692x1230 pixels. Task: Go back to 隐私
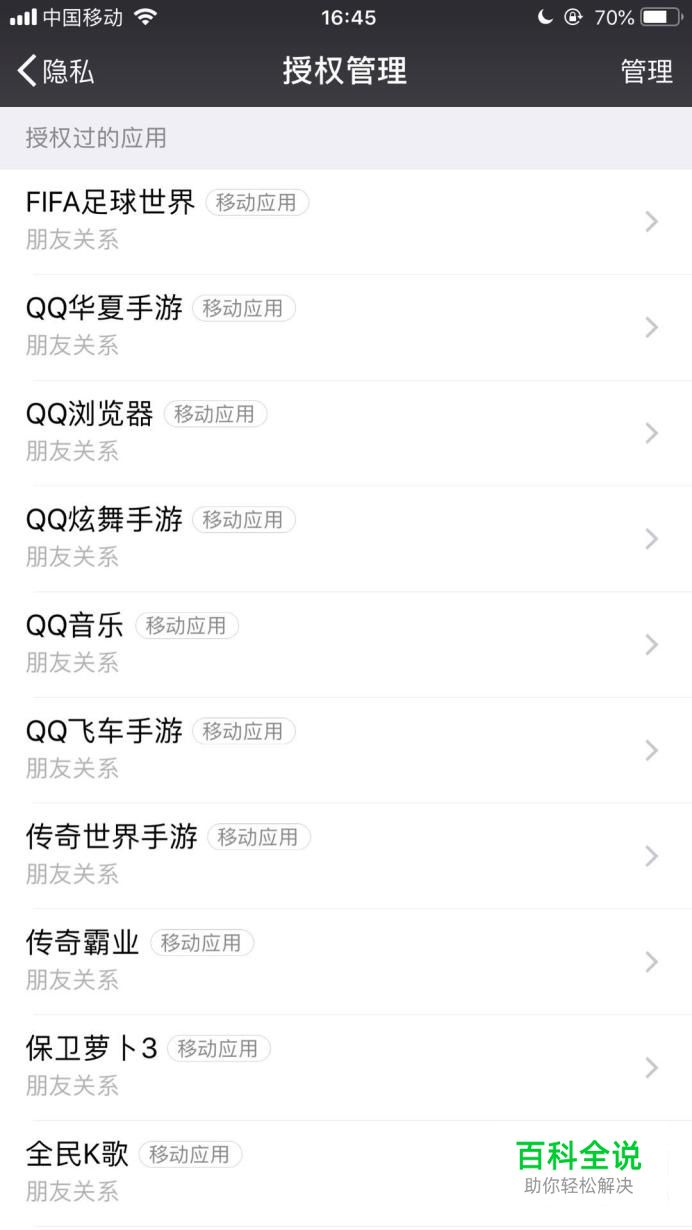click(56, 71)
